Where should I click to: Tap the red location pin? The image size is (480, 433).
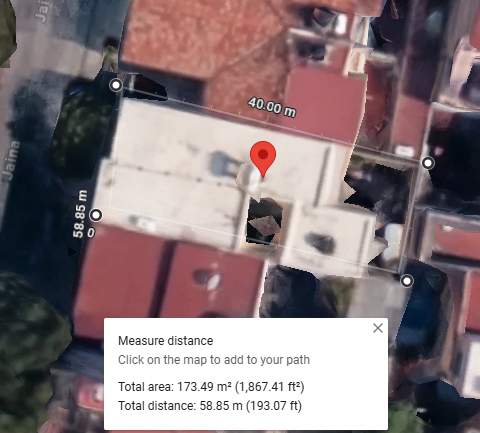263,159
